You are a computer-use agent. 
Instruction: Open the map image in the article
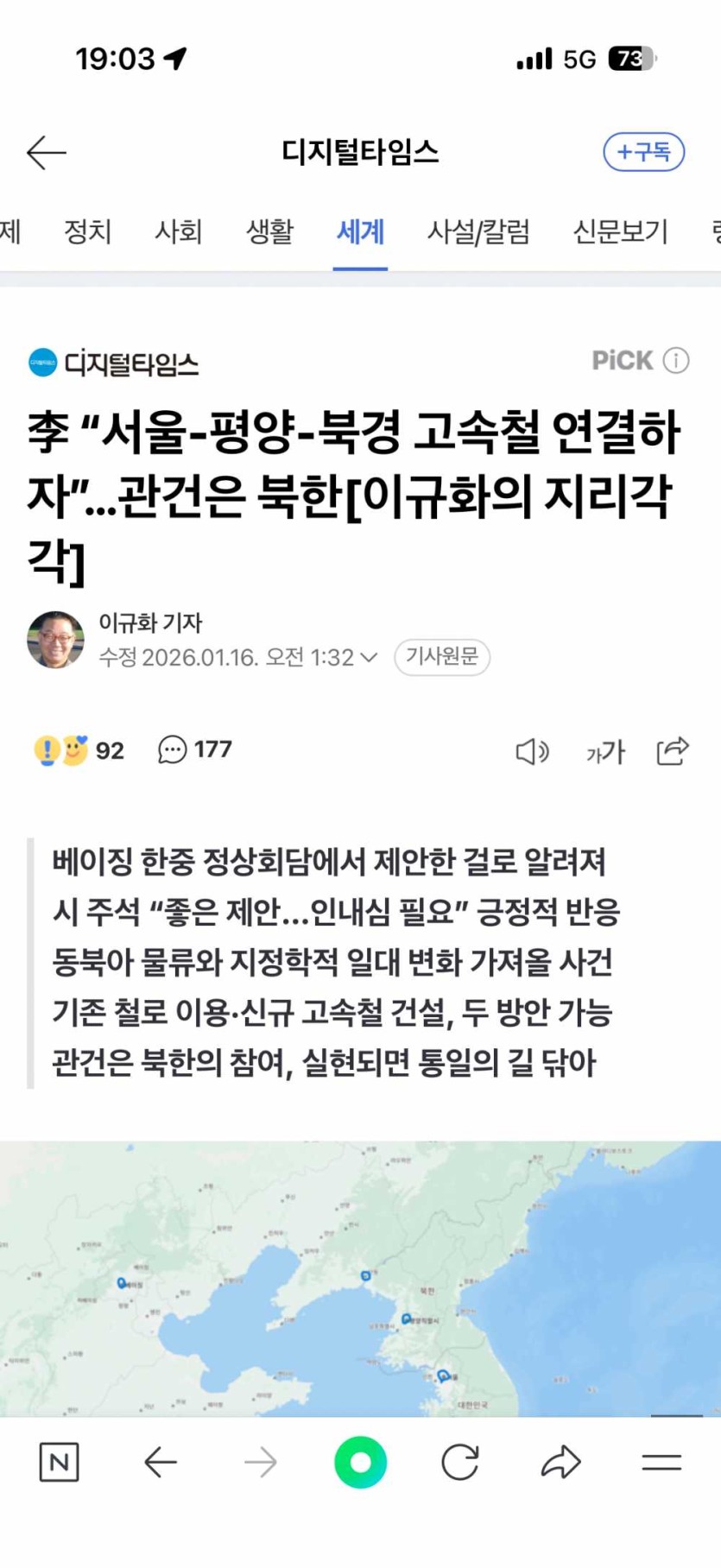[360, 1278]
